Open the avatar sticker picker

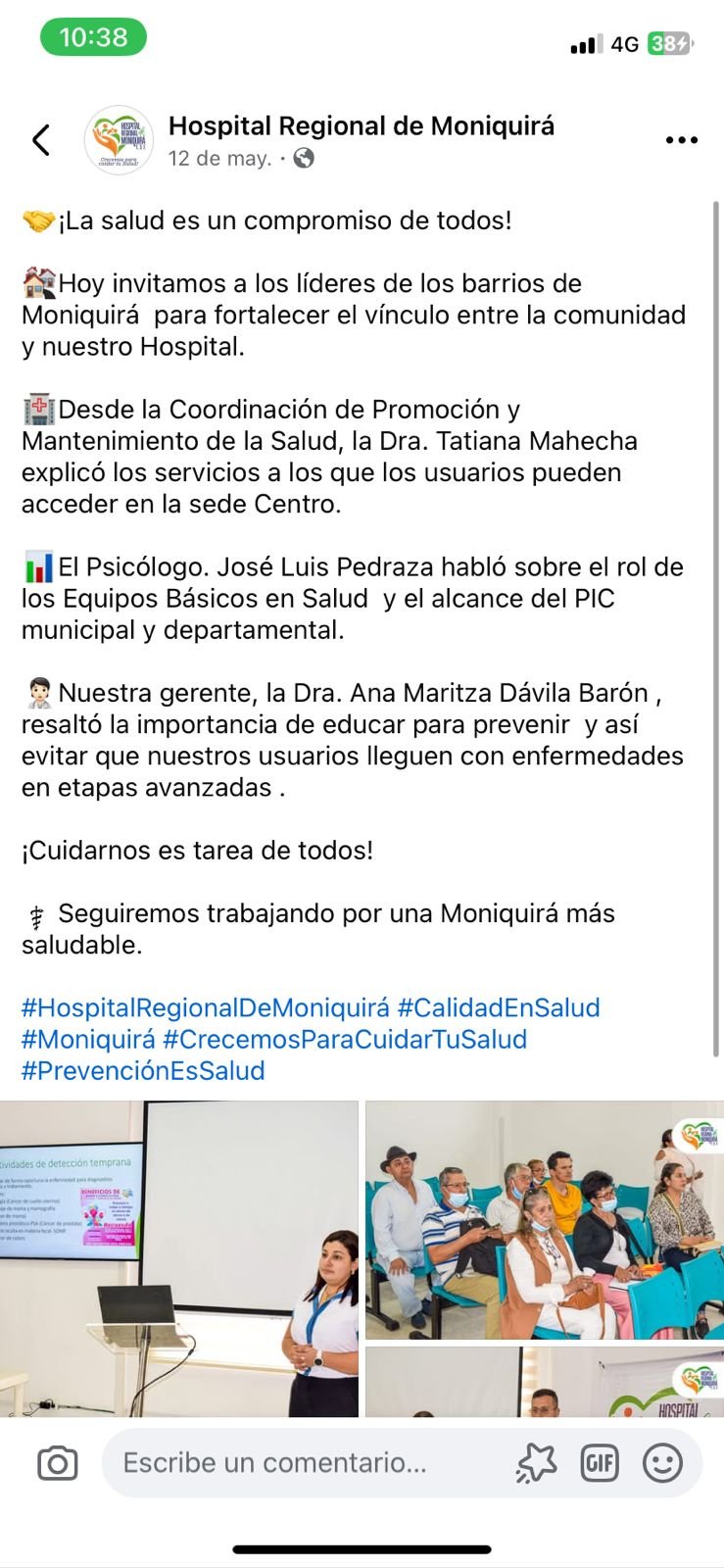(536, 1463)
